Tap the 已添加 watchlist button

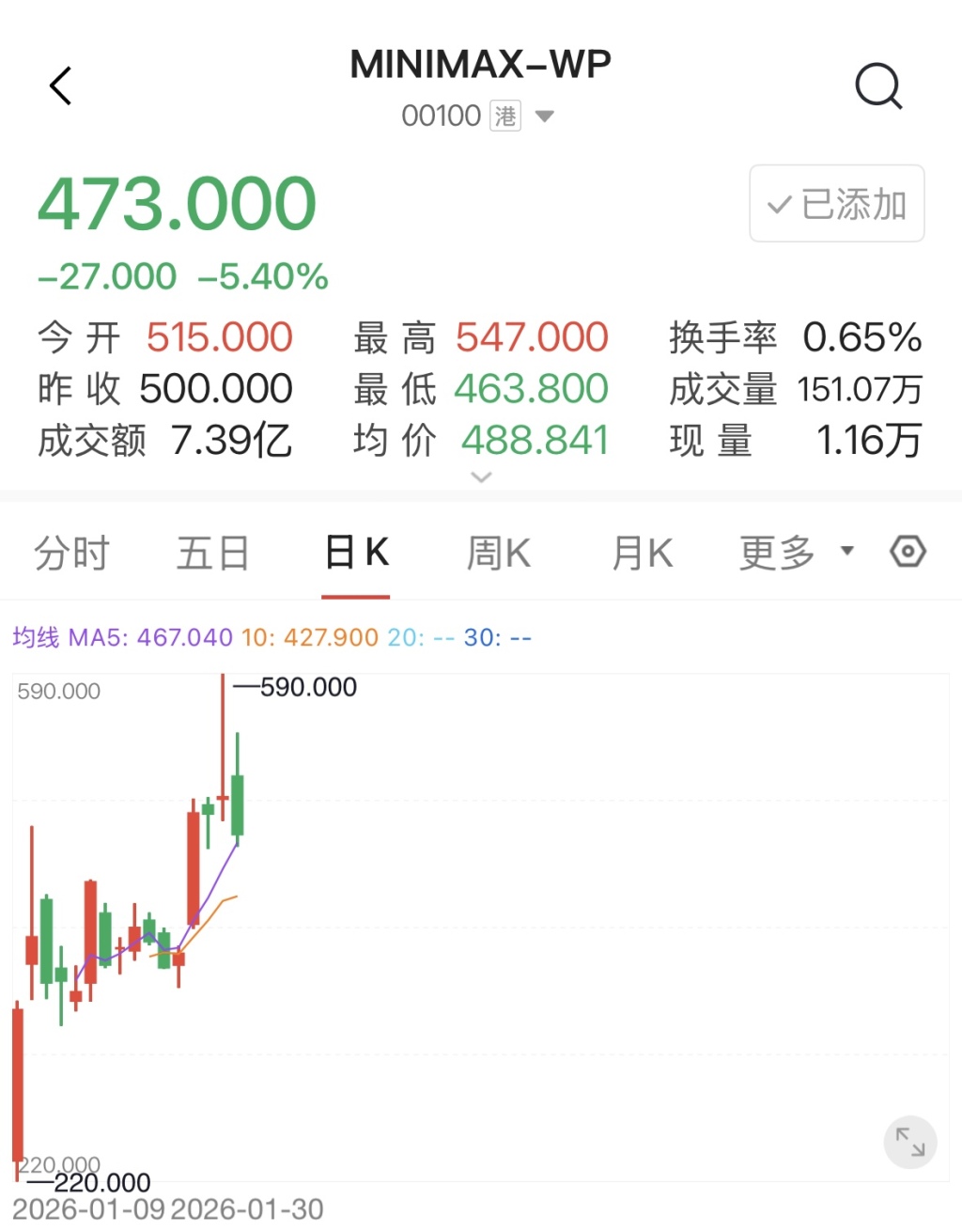pos(836,204)
